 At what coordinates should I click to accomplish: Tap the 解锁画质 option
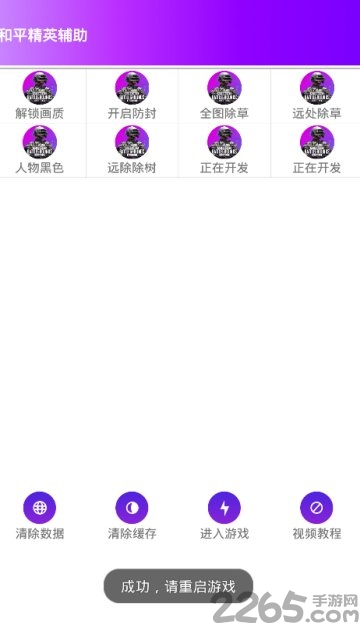tap(40, 96)
